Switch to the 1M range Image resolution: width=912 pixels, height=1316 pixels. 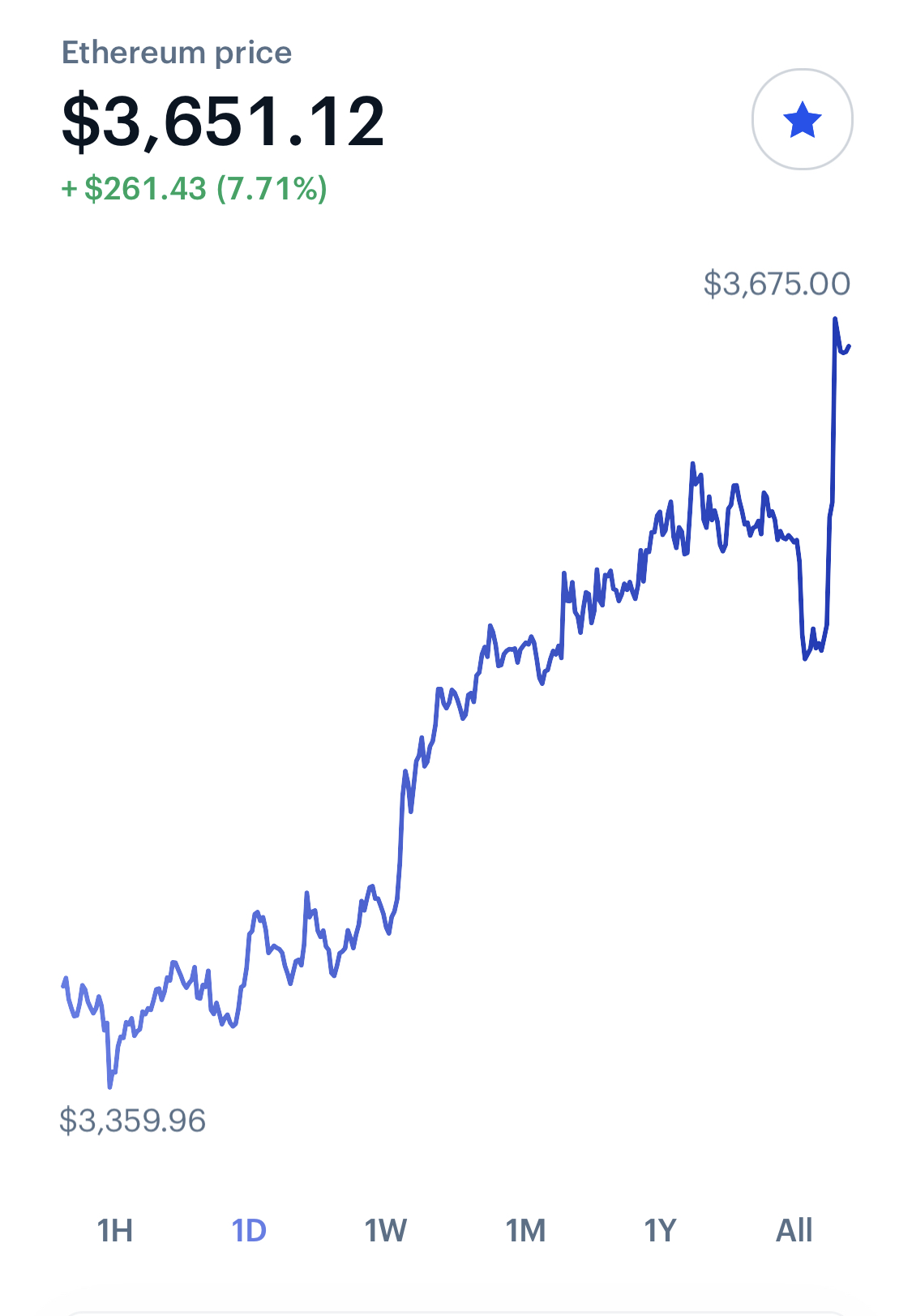[525, 1230]
